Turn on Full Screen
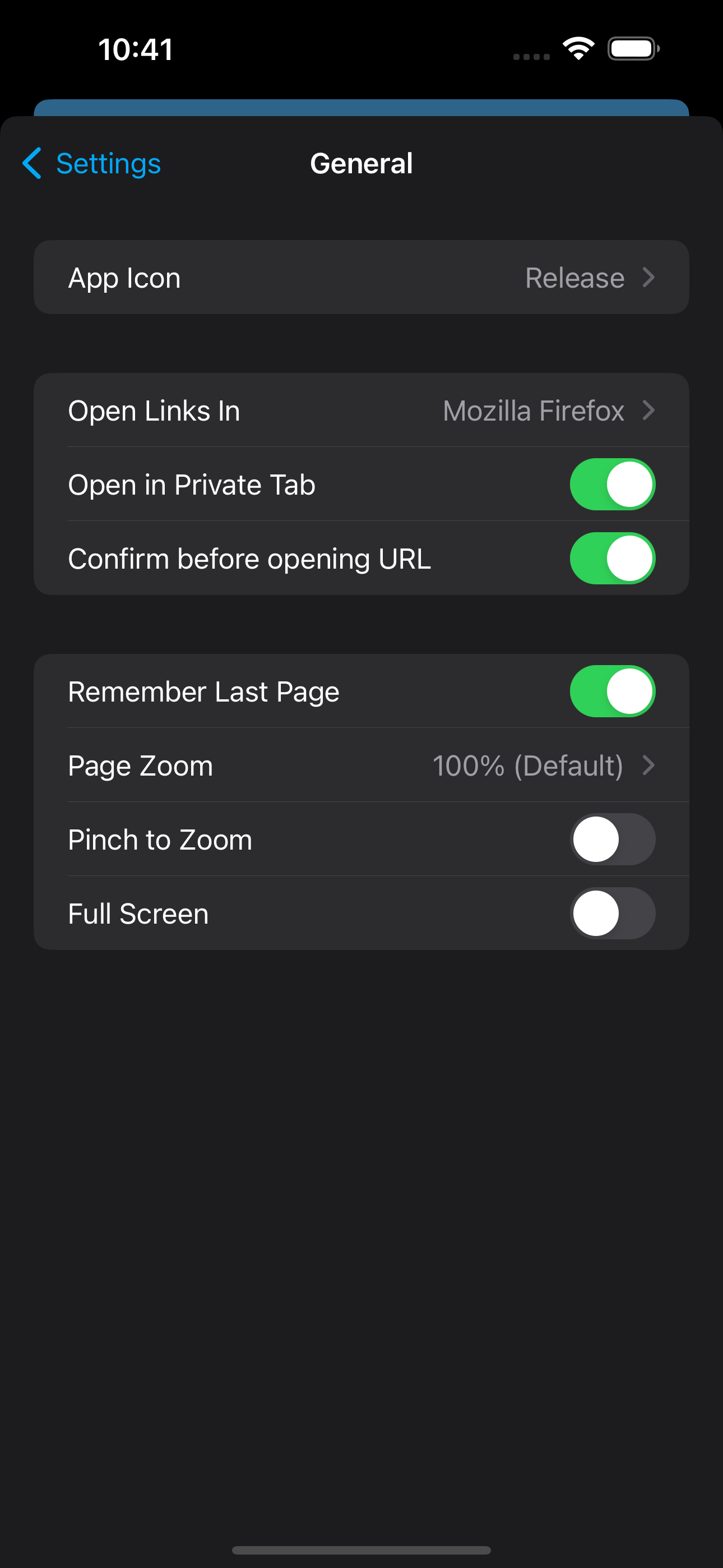The width and height of the screenshot is (723, 1568). (x=612, y=913)
